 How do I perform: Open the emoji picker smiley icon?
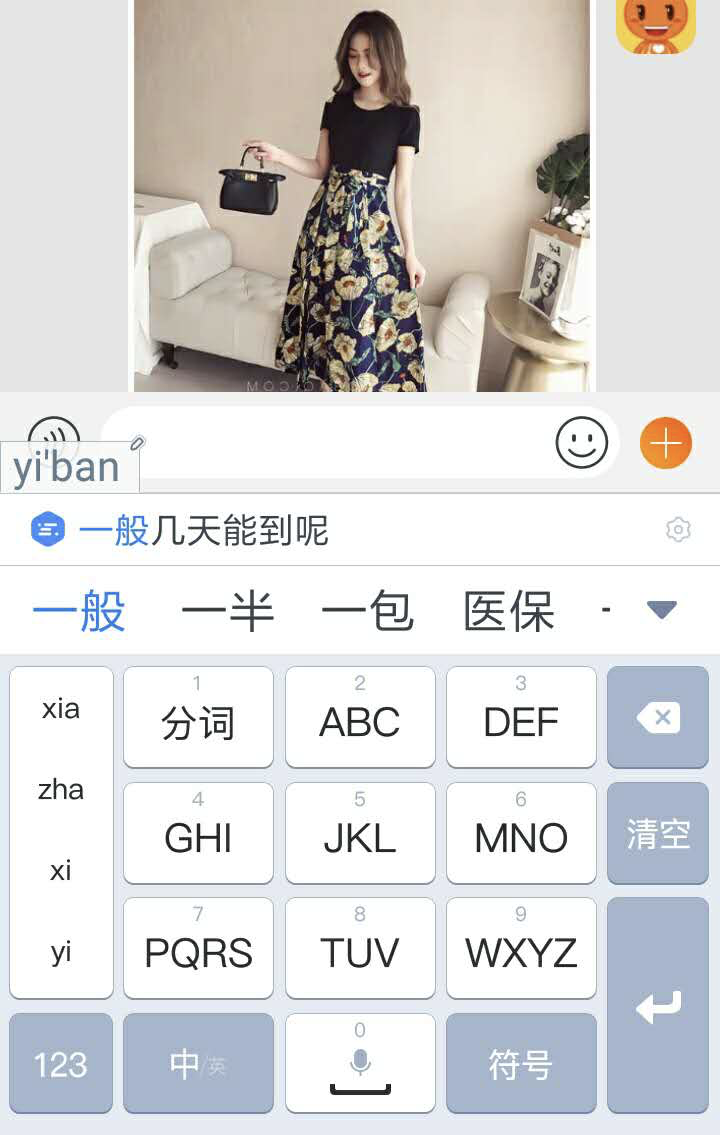[x=580, y=443]
